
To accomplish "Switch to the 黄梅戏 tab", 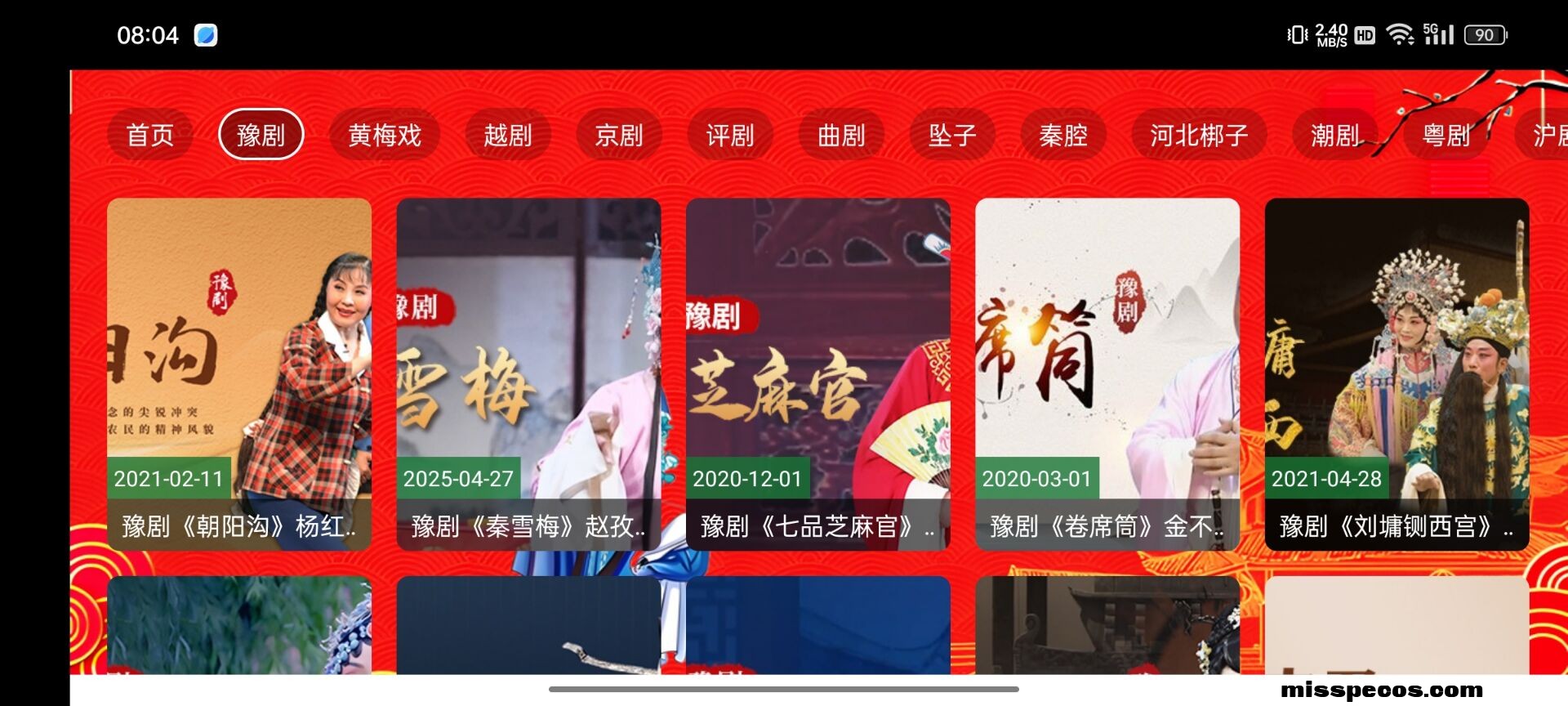I will 385,135.
